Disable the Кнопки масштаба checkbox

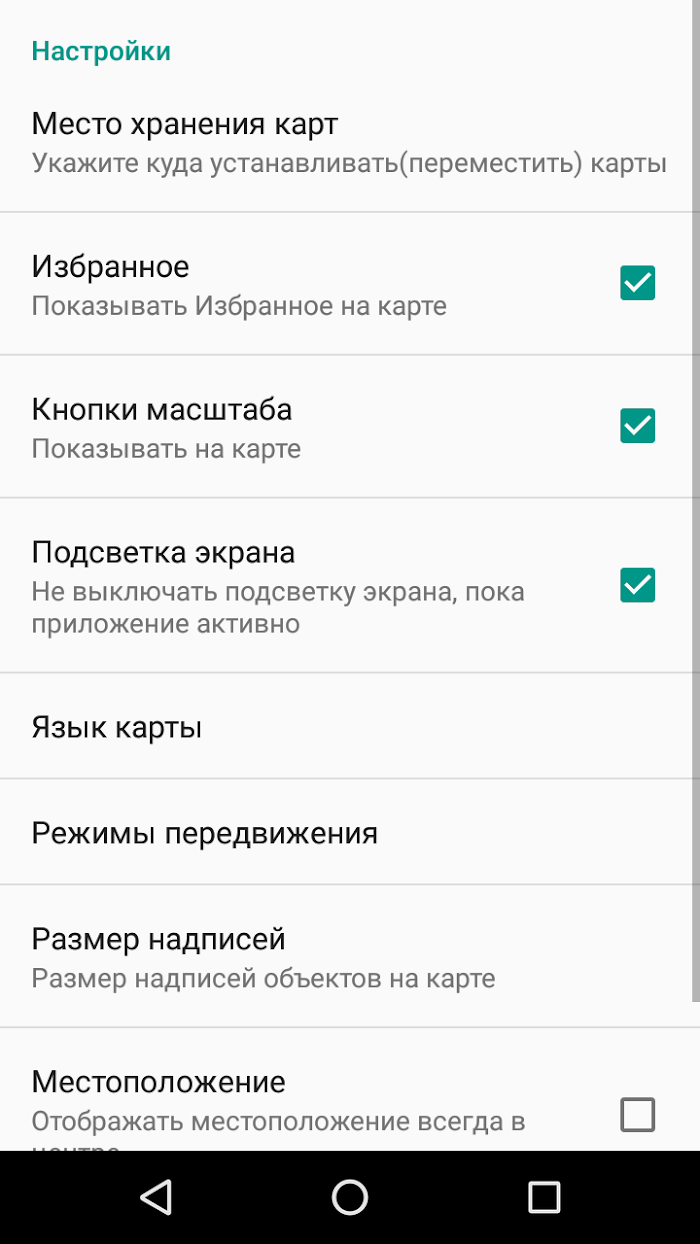(637, 426)
